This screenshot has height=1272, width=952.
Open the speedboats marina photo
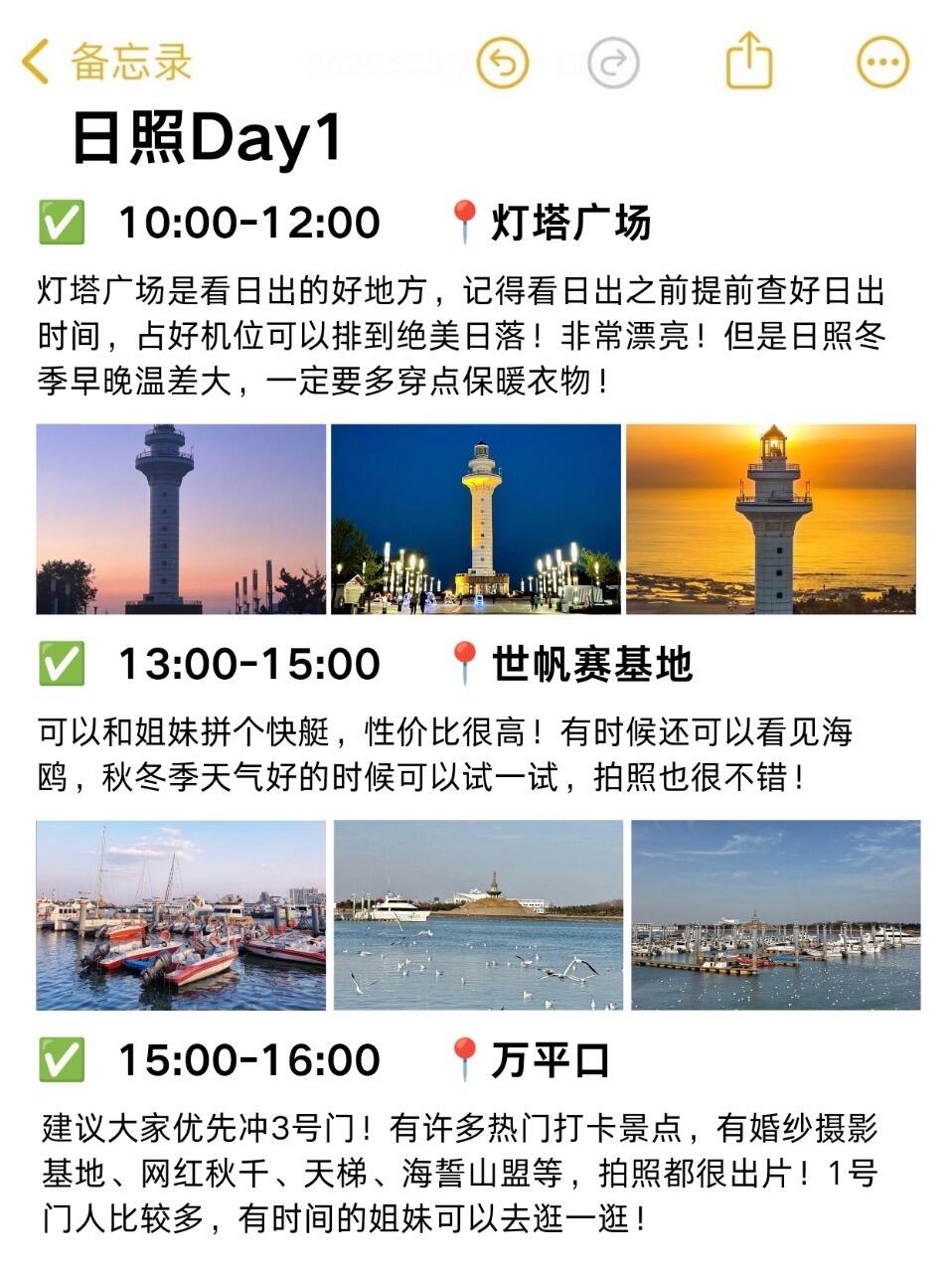click(x=181, y=915)
